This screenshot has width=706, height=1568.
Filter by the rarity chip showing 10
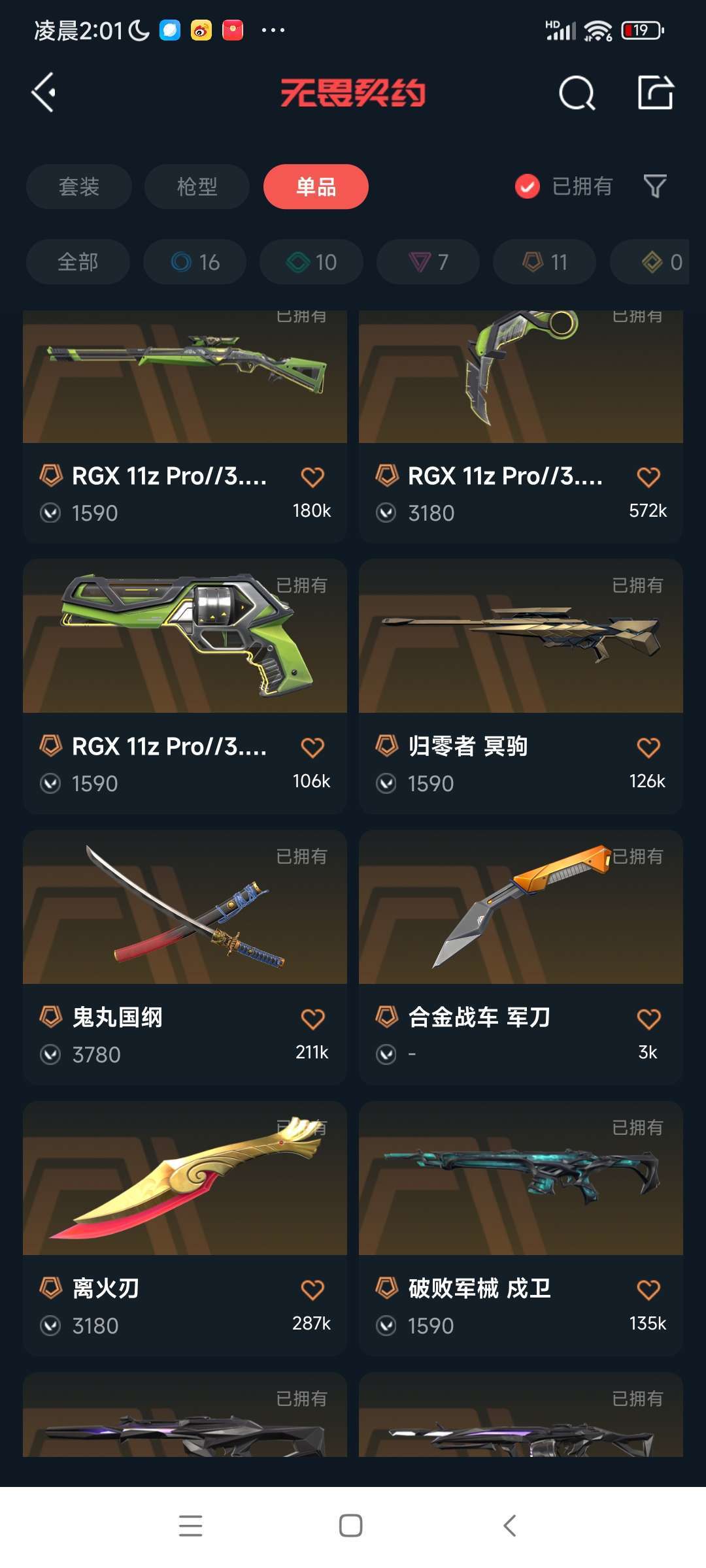[x=311, y=262]
